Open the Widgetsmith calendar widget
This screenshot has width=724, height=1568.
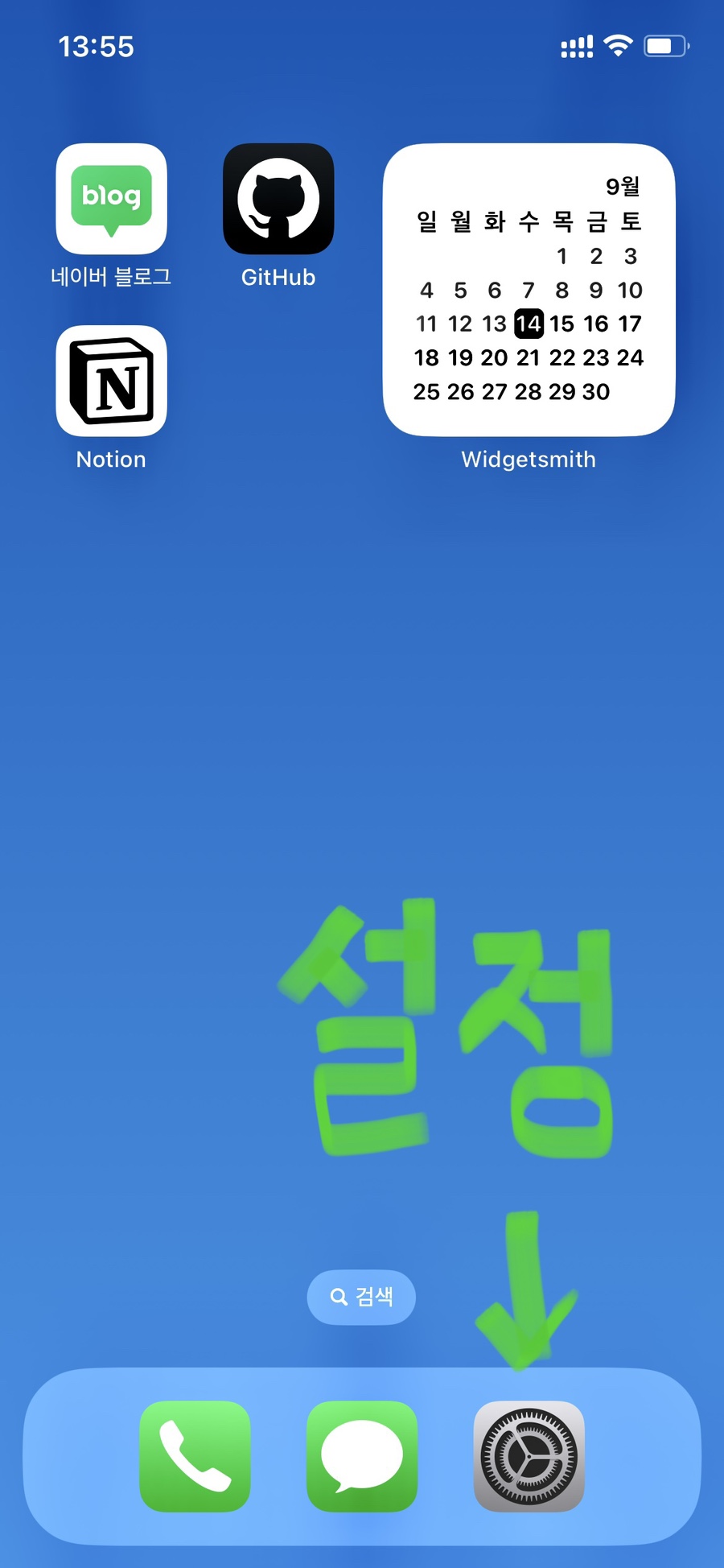click(x=529, y=290)
